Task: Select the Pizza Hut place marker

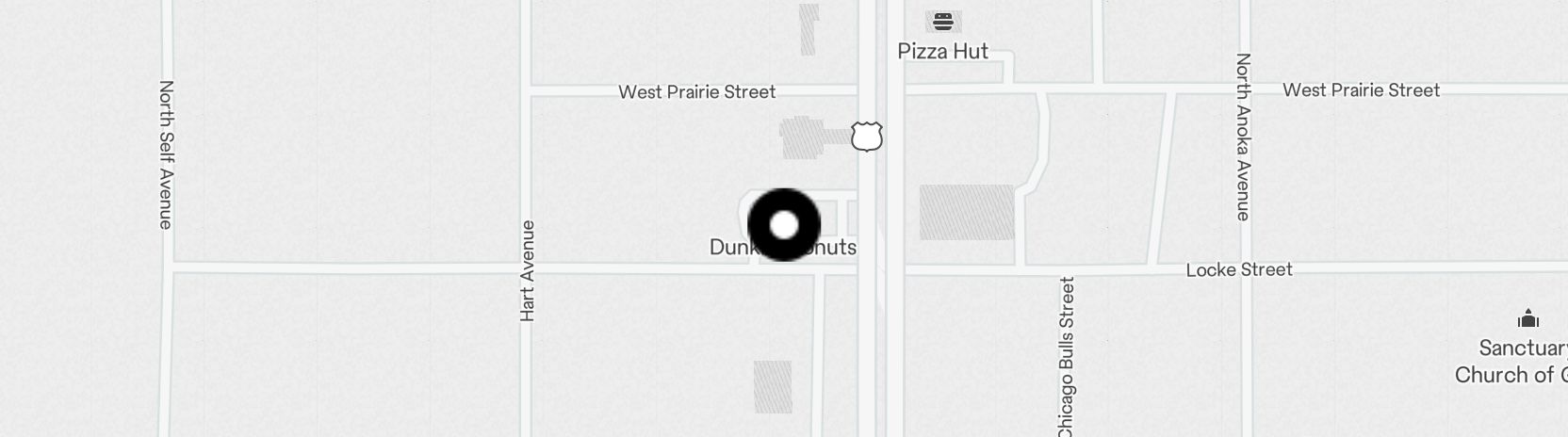Action: click(x=942, y=22)
